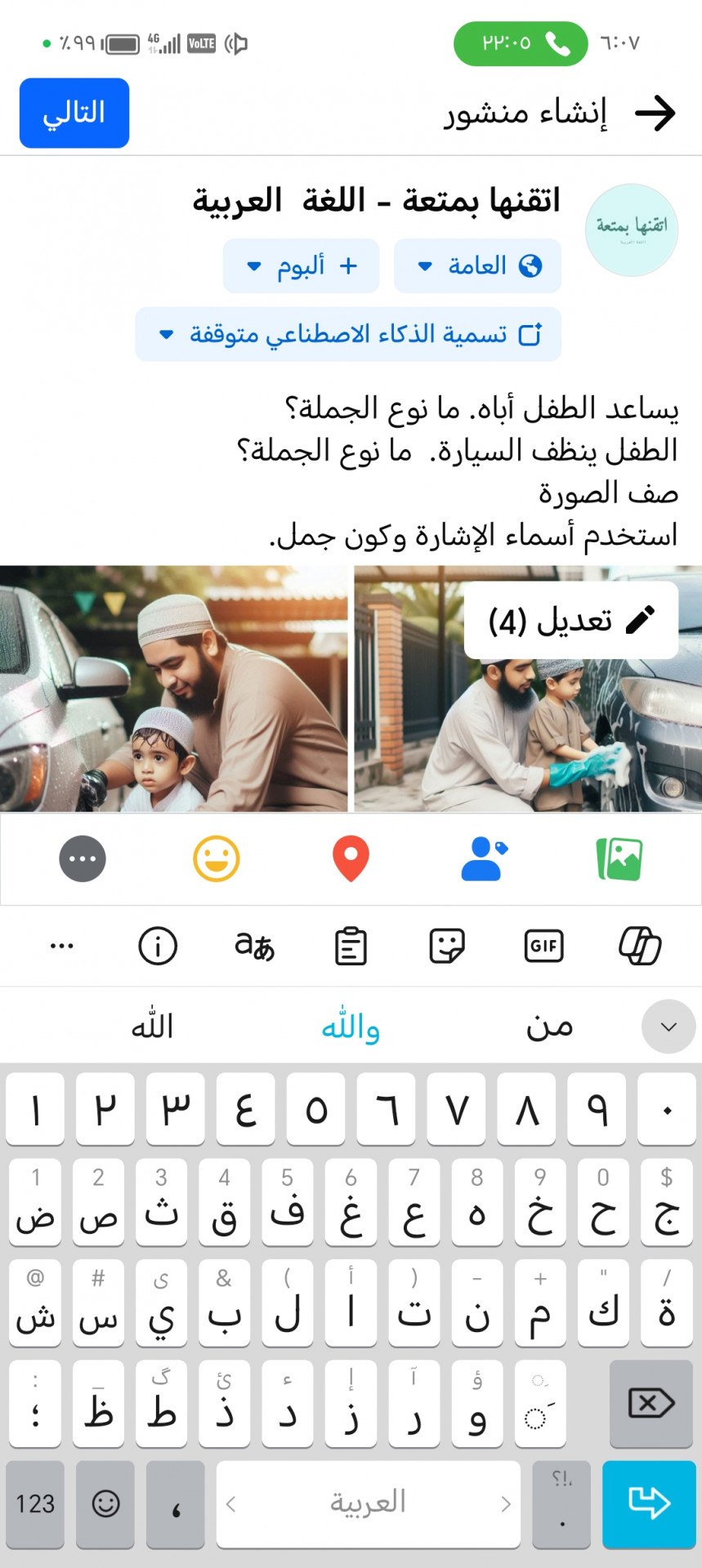Tap the التالي button
The height and width of the screenshot is (1568, 702).
74,113
